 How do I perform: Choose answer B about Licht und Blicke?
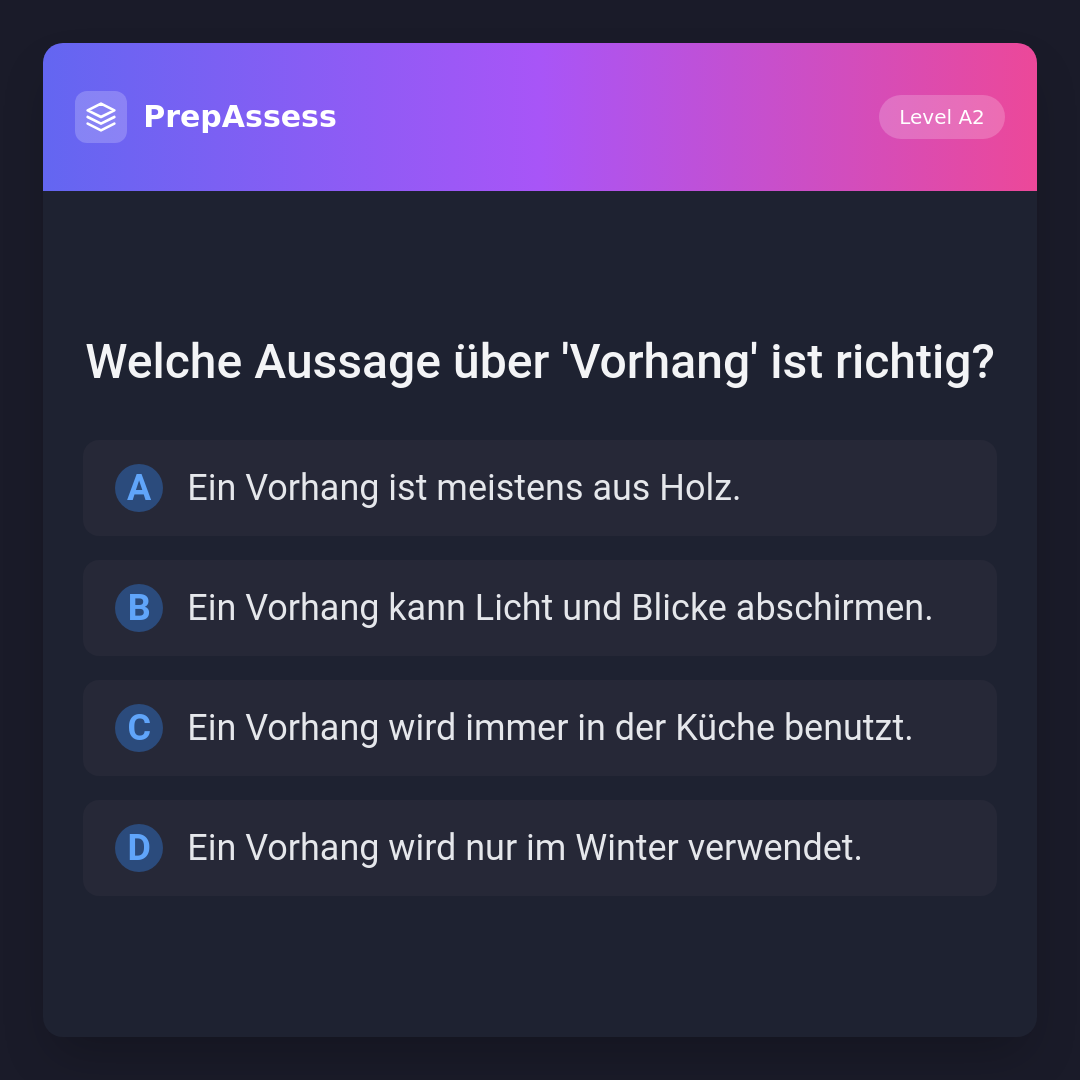[540, 608]
